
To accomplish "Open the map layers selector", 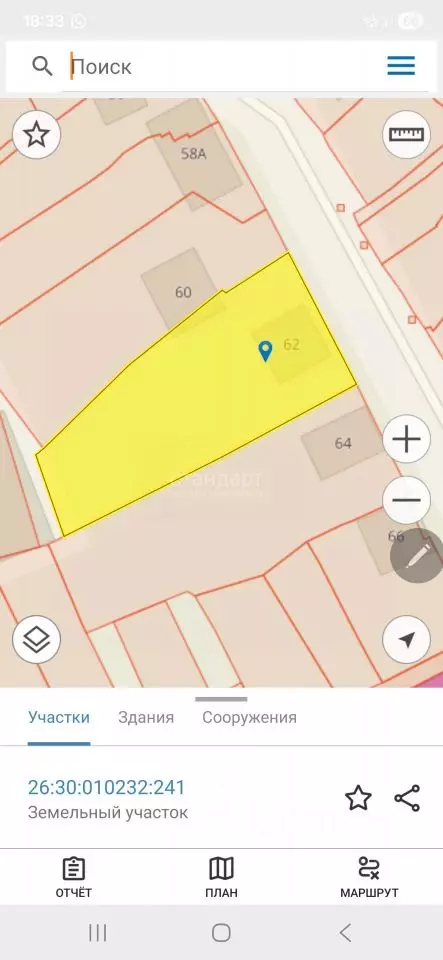I will point(37,640).
